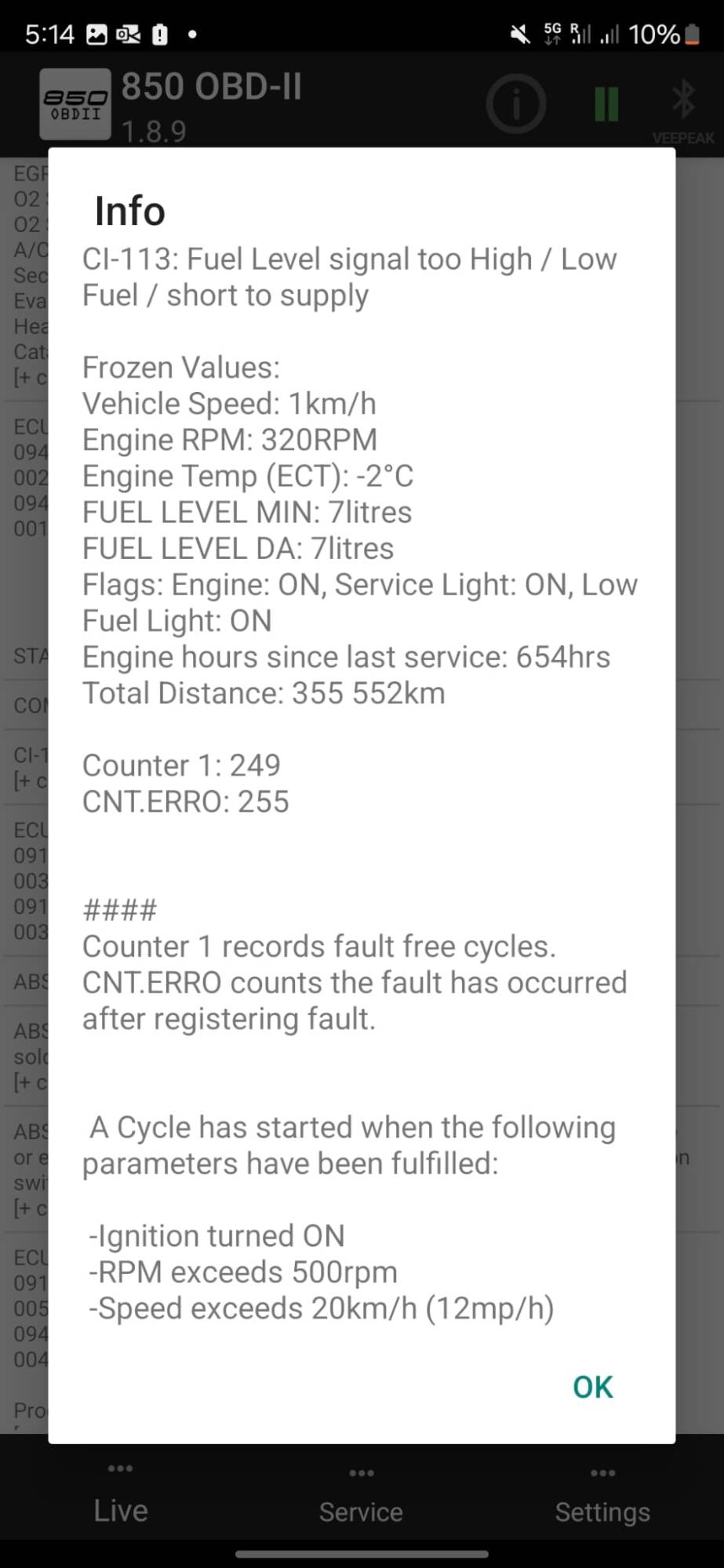Dismiss the Info dialog with OK
Image resolution: width=724 pixels, height=1568 pixels.
pyautogui.click(x=592, y=1387)
